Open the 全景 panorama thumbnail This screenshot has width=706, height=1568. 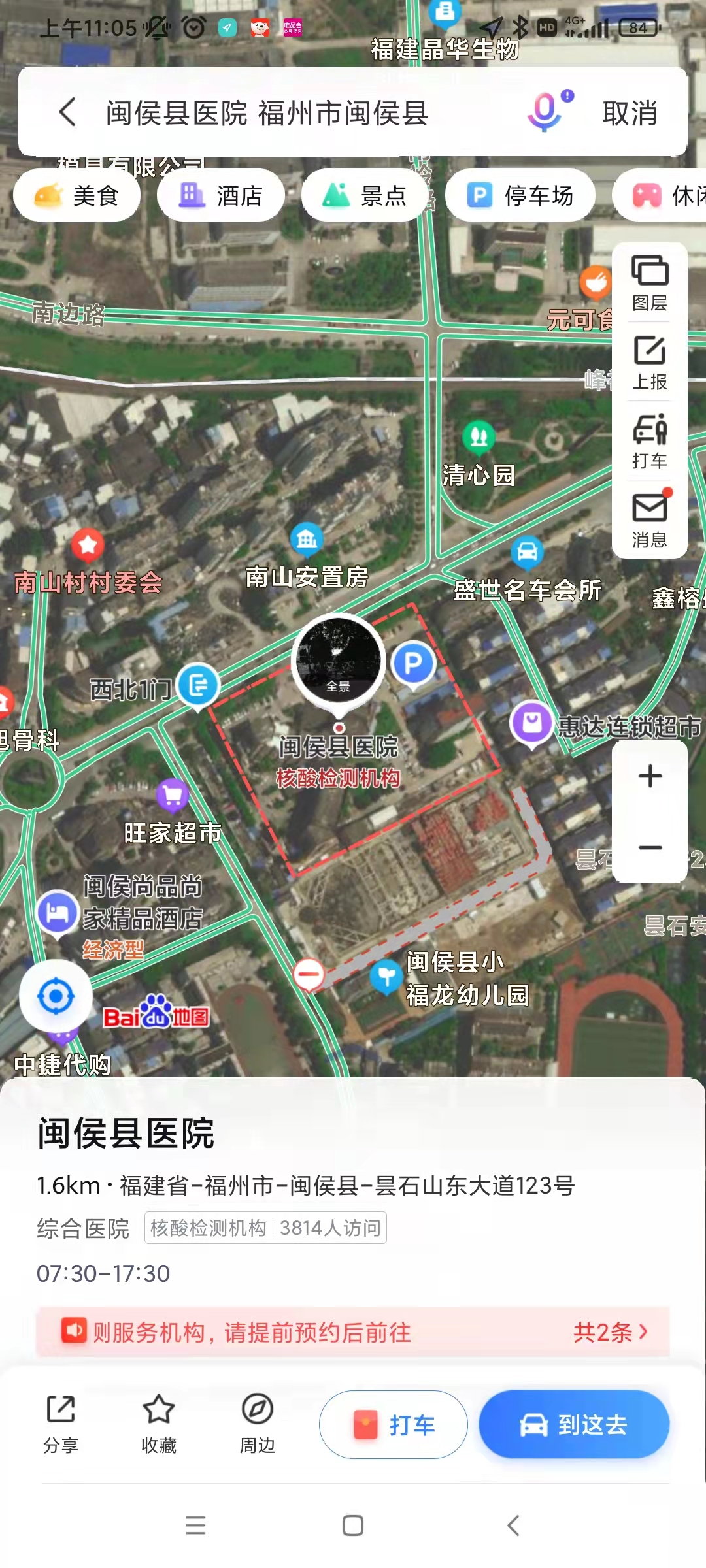(x=338, y=660)
